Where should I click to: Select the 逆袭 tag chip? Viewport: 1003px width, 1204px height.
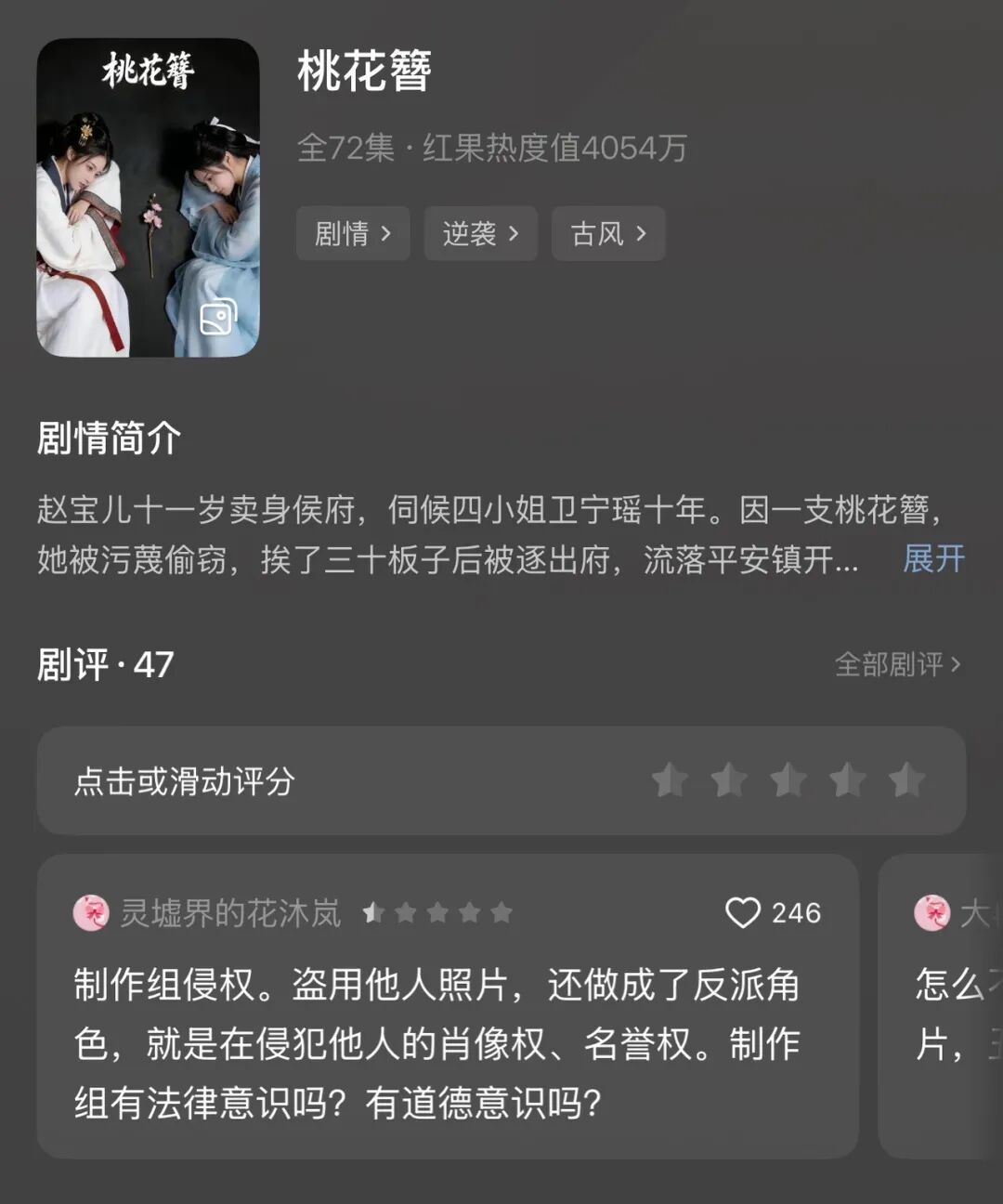(x=480, y=233)
